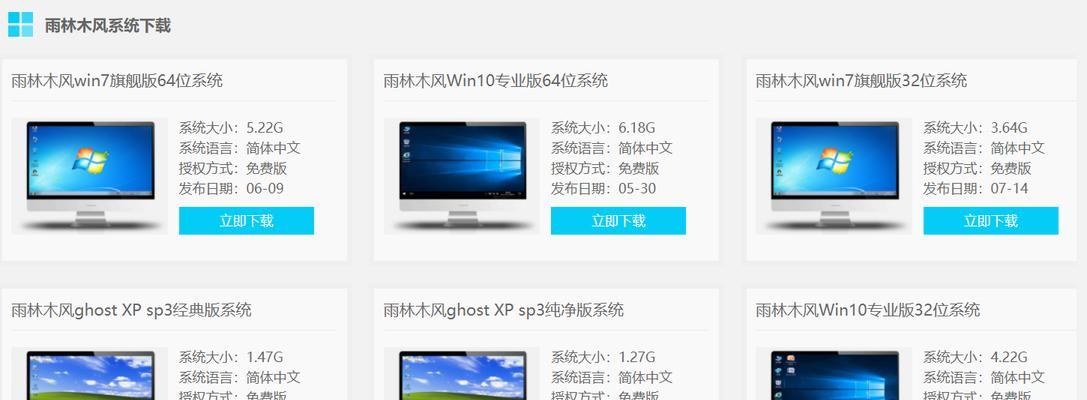
Task: Select the Win10专业版64位 monitor thumbnail
Action: click(x=462, y=175)
